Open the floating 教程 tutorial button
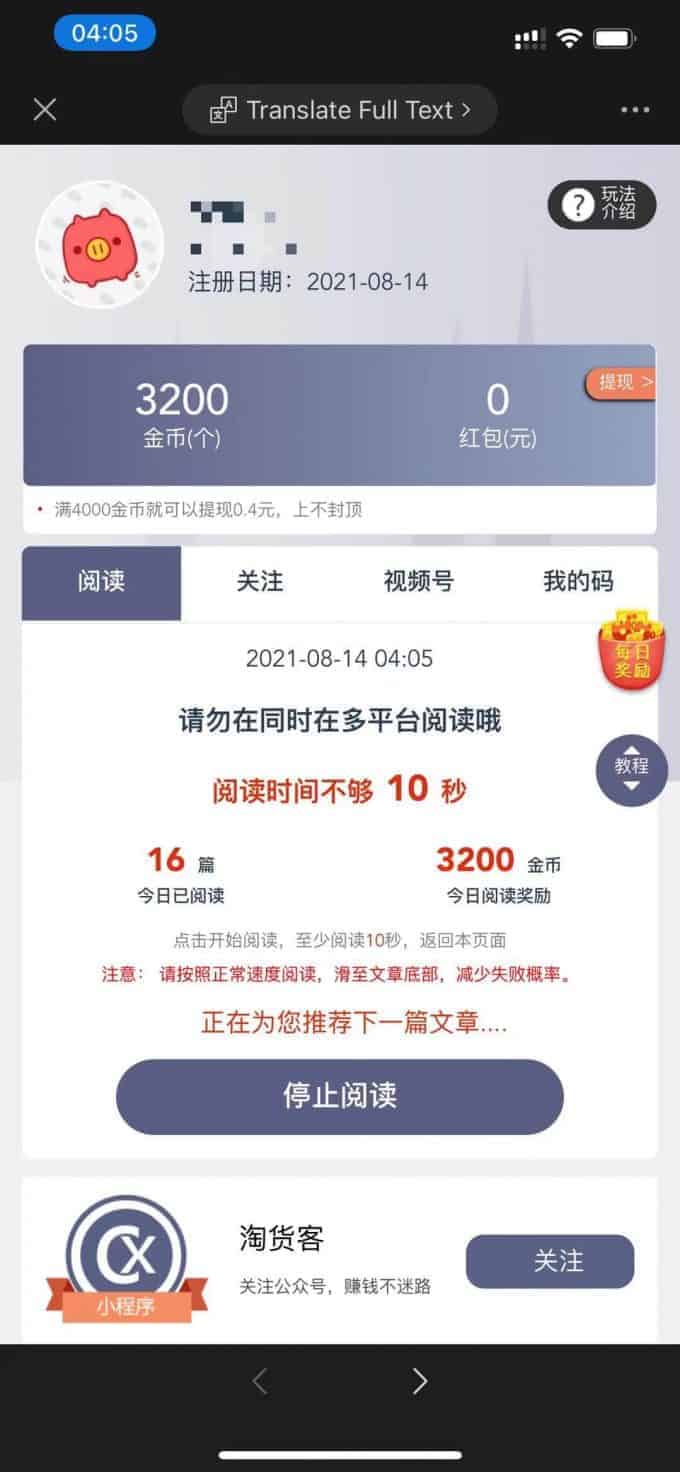 pos(632,767)
